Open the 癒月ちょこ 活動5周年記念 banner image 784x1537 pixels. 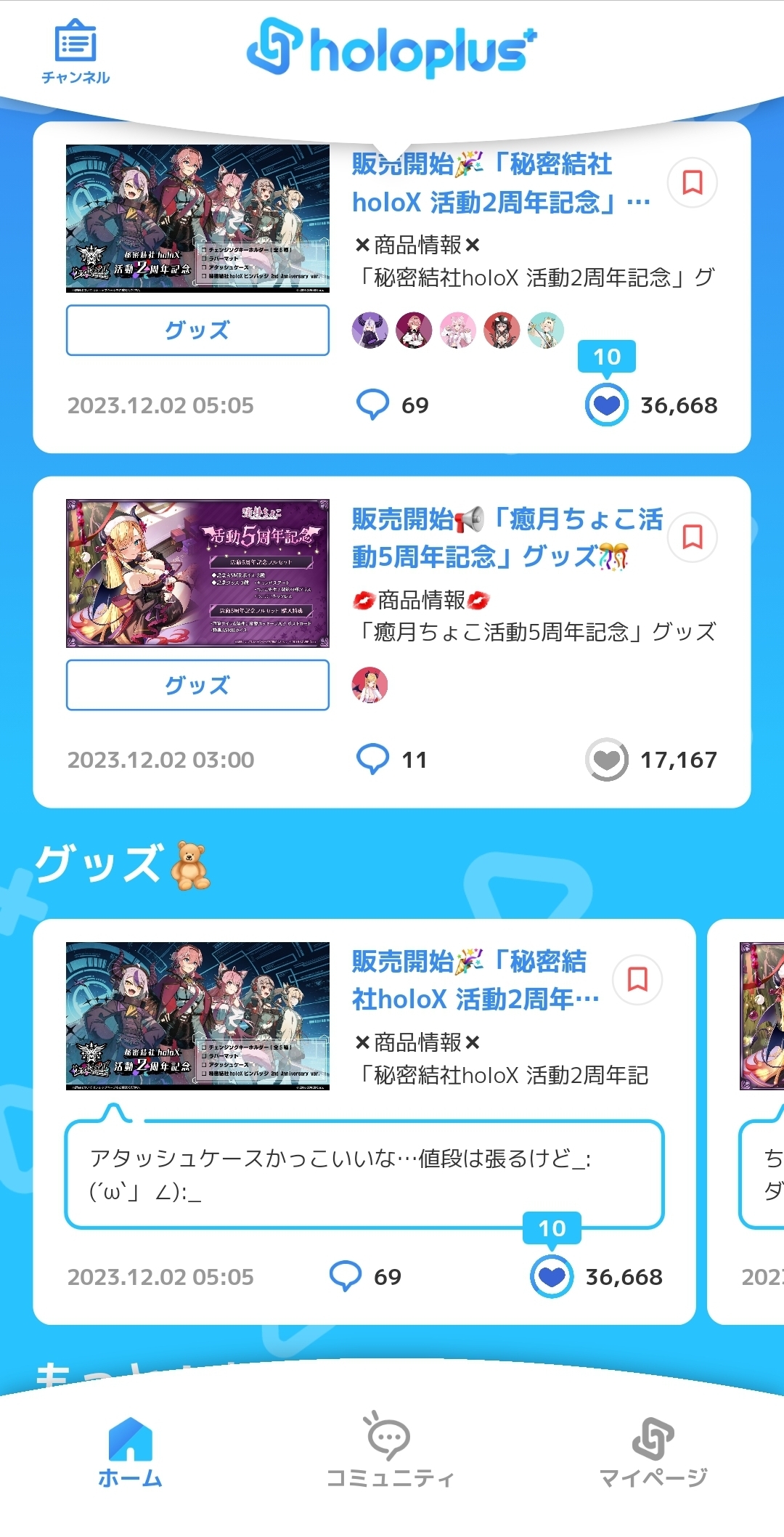pyautogui.click(x=197, y=573)
